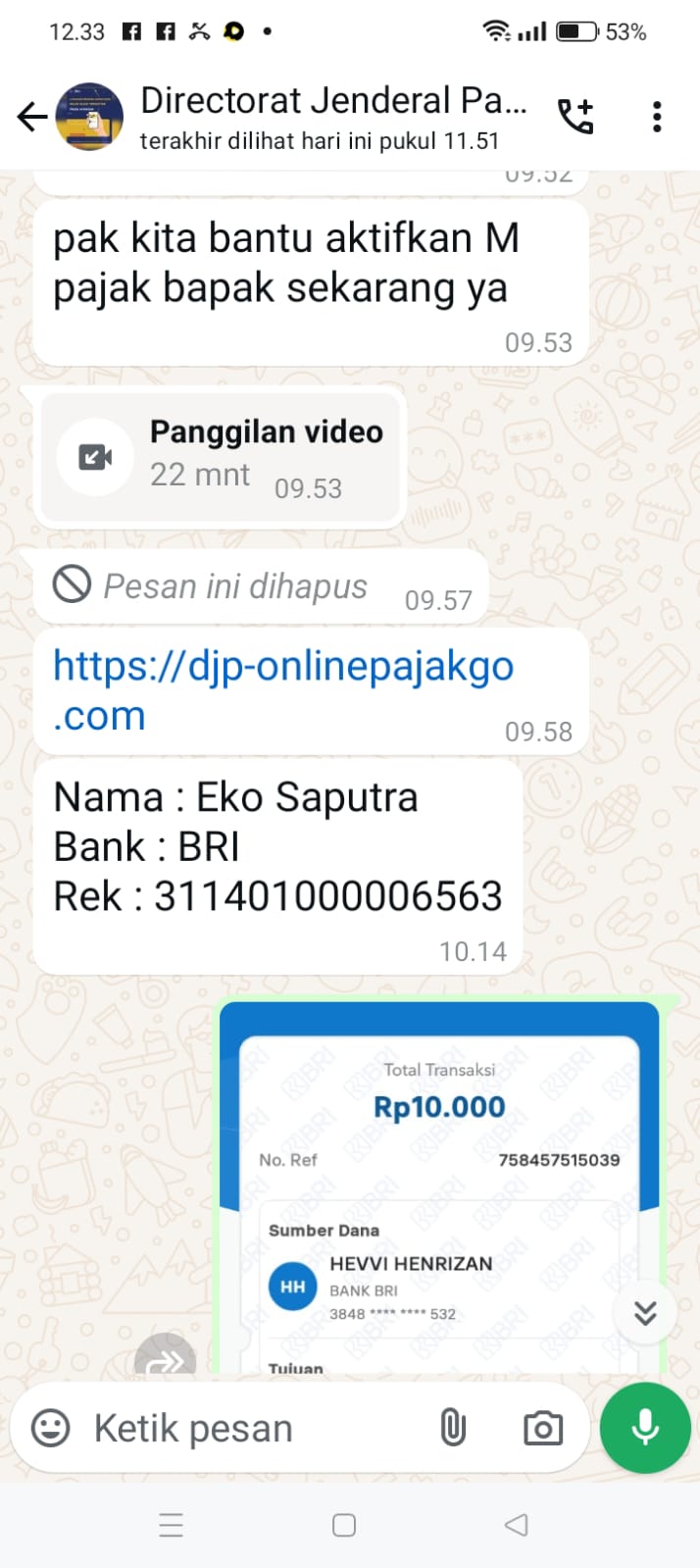Open the system recent apps view
Viewport: 700px width, 1568px height.
pos(172,1525)
